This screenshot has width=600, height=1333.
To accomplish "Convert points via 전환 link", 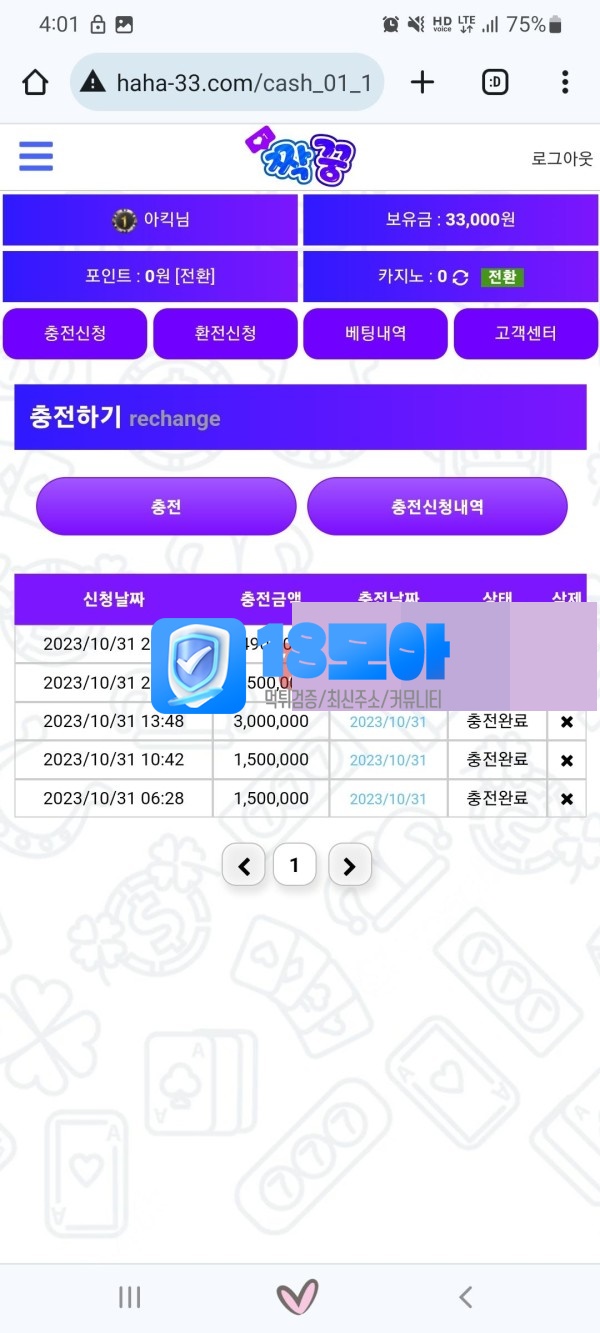I will coord(195,276).
